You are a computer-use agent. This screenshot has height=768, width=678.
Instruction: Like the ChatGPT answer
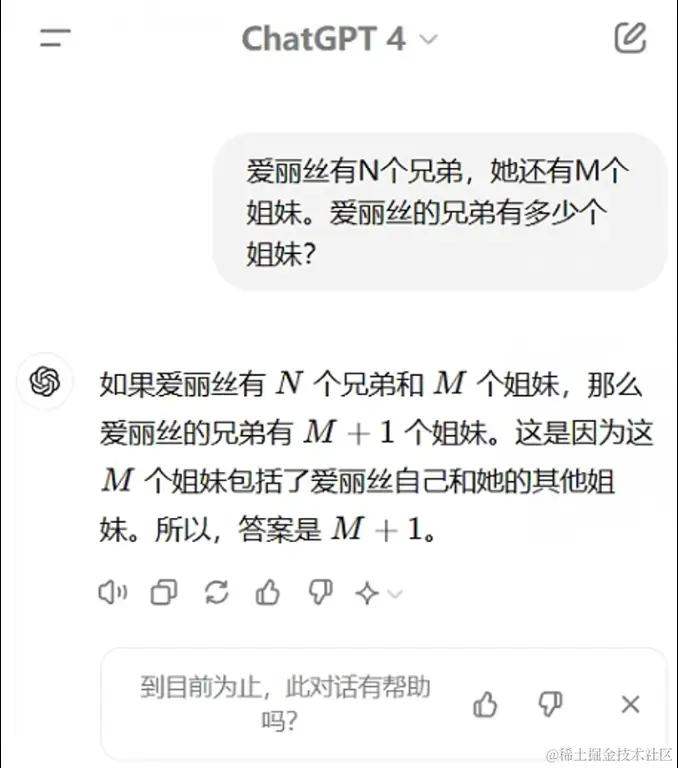[267, 593]
